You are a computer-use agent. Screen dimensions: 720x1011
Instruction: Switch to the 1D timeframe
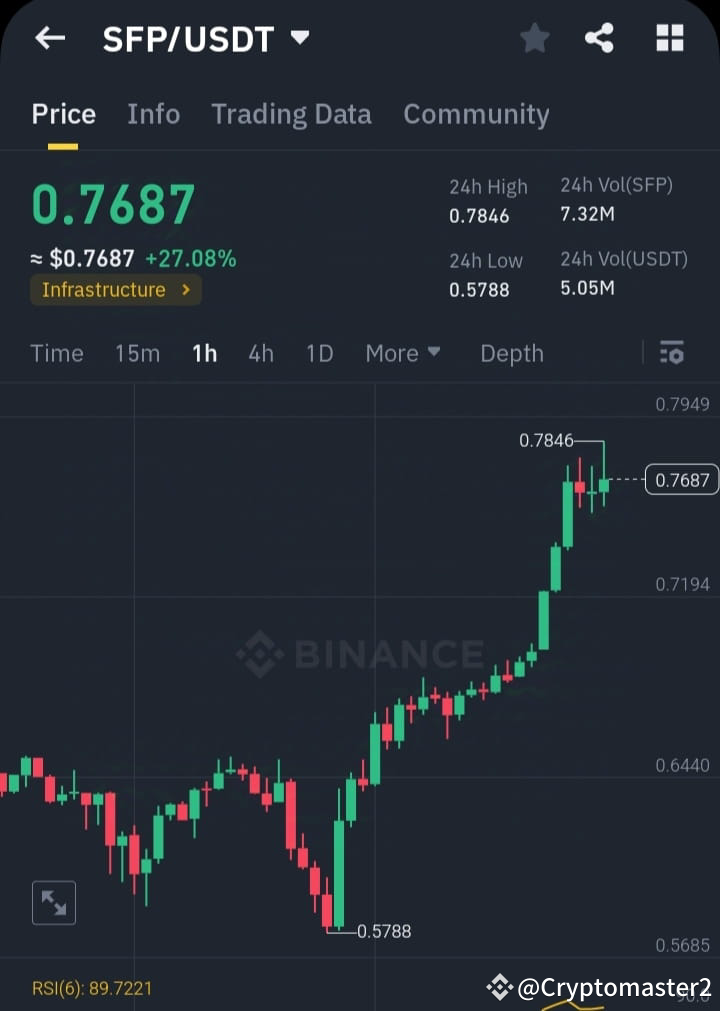(319, 353)
